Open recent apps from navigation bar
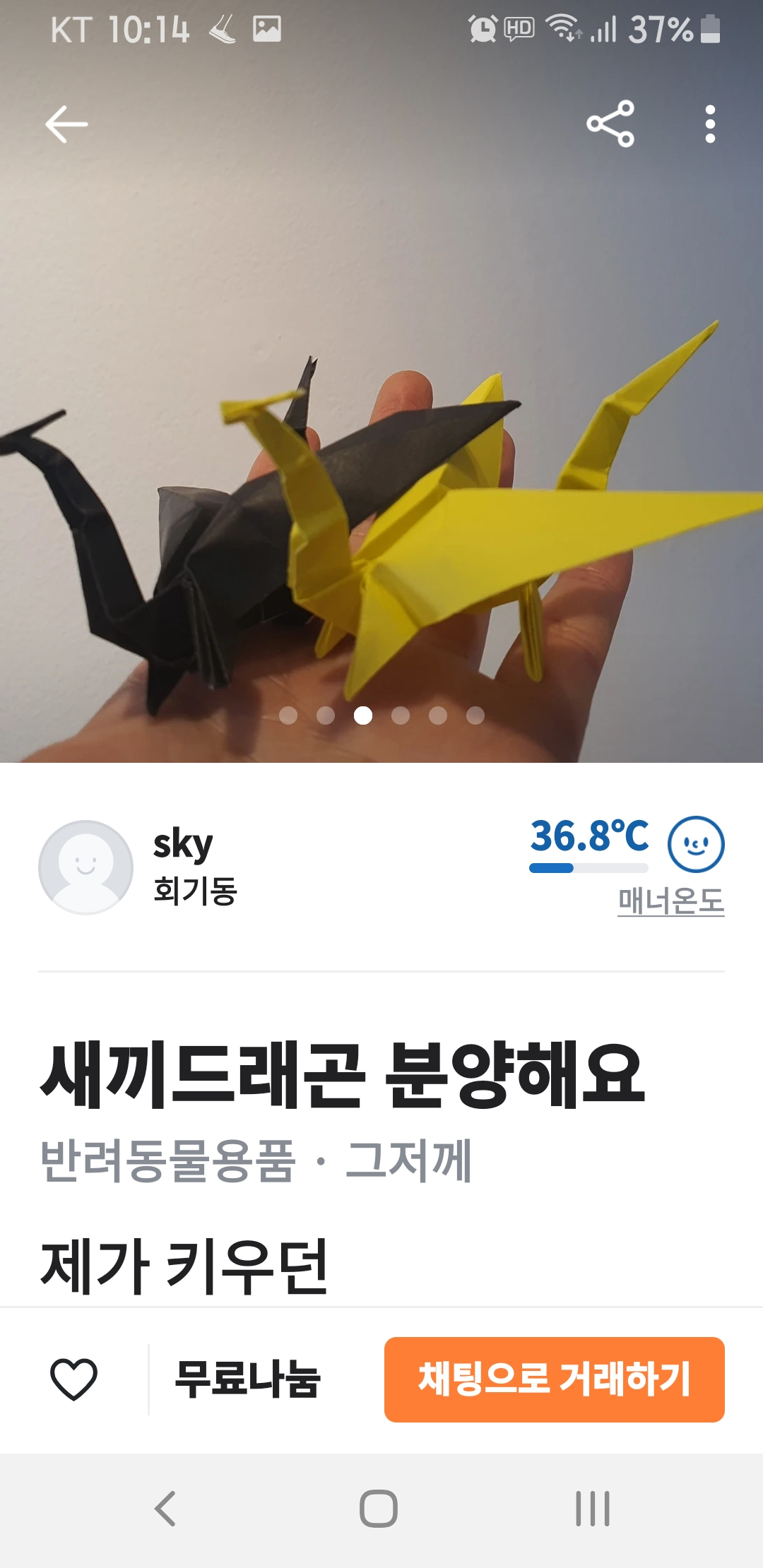The height and width of the screenshot is (1568, 763). (592, 1509)
